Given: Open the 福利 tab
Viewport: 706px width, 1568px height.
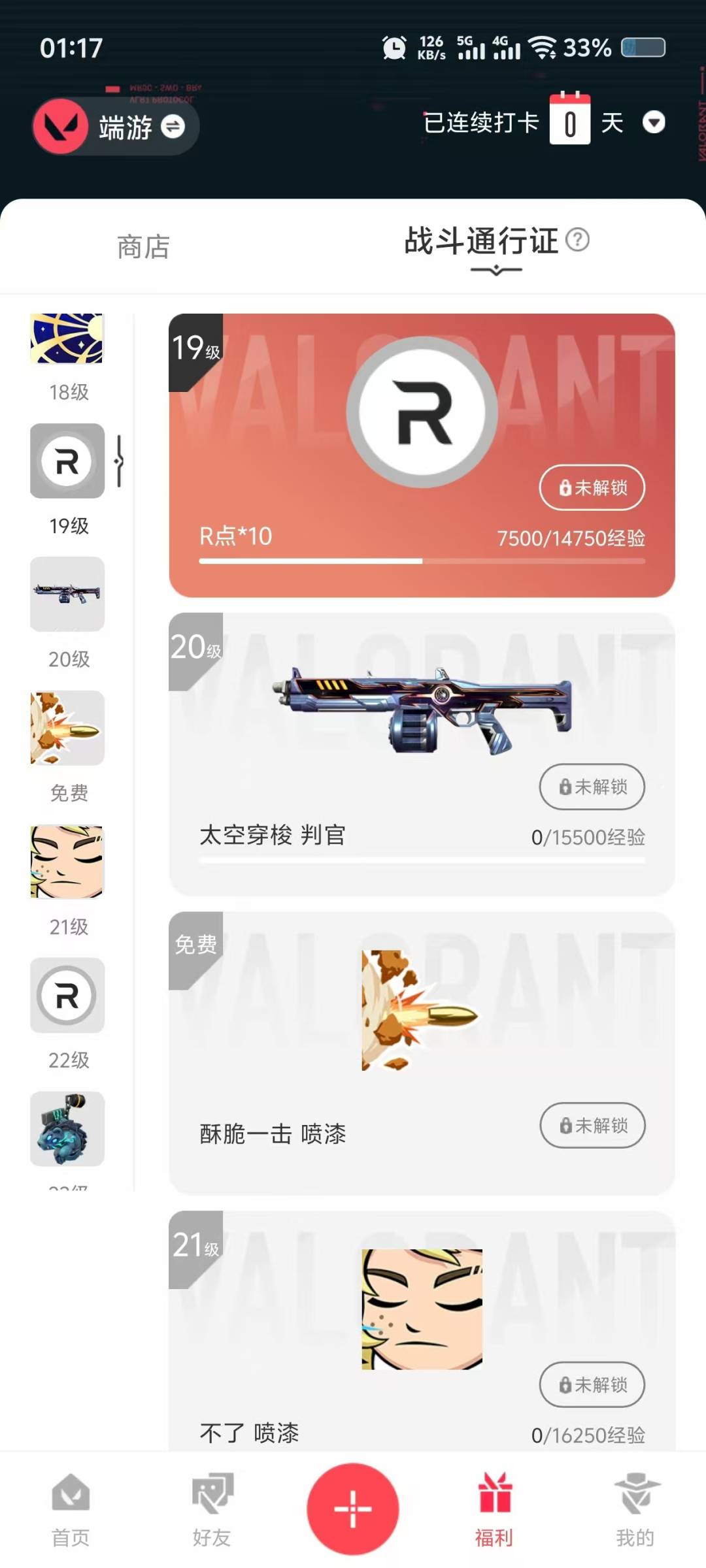Looking at the screenshot, I should click(494, 1509).
